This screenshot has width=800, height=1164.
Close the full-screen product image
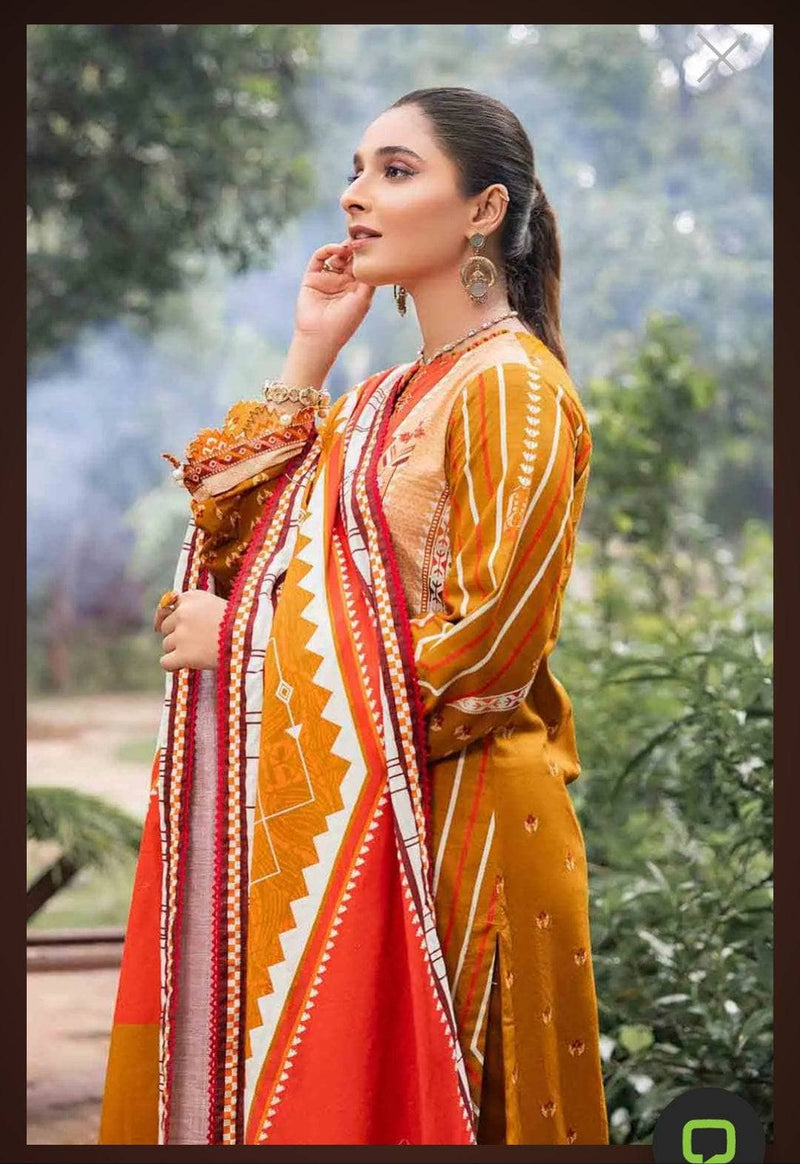click(x=719, y=58)
